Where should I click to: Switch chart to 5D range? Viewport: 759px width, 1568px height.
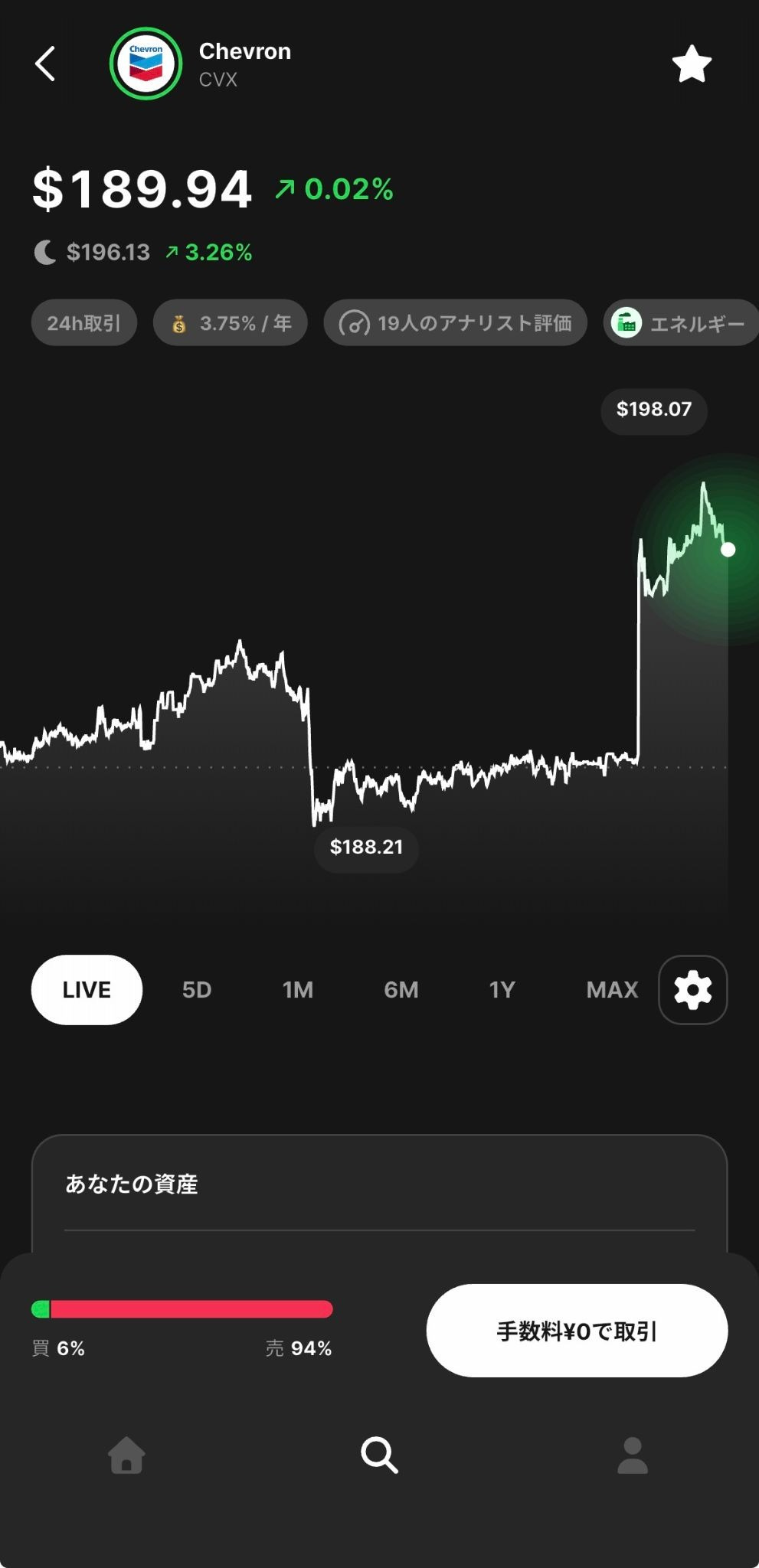tap(197, 990)
